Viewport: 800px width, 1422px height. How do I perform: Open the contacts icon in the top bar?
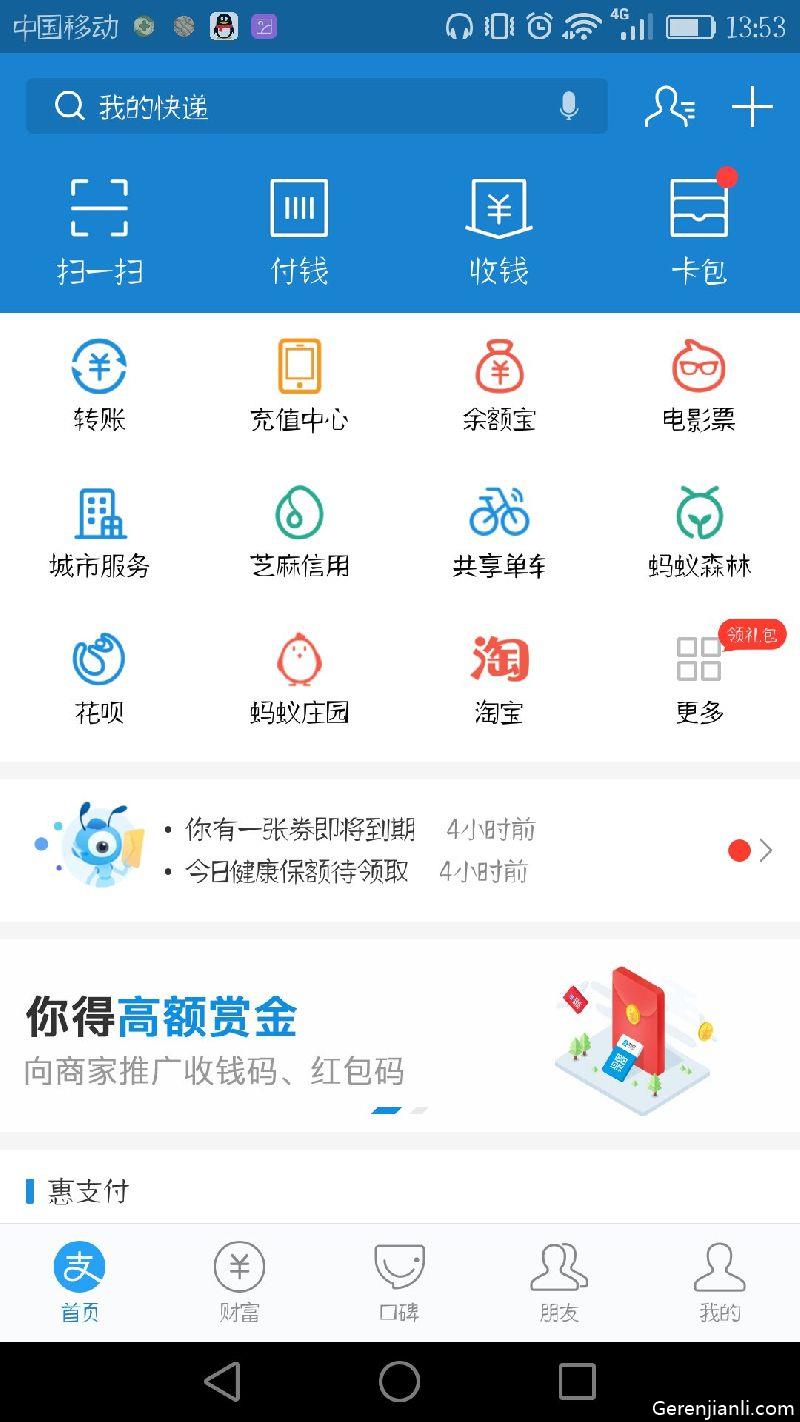coord(669,106)
